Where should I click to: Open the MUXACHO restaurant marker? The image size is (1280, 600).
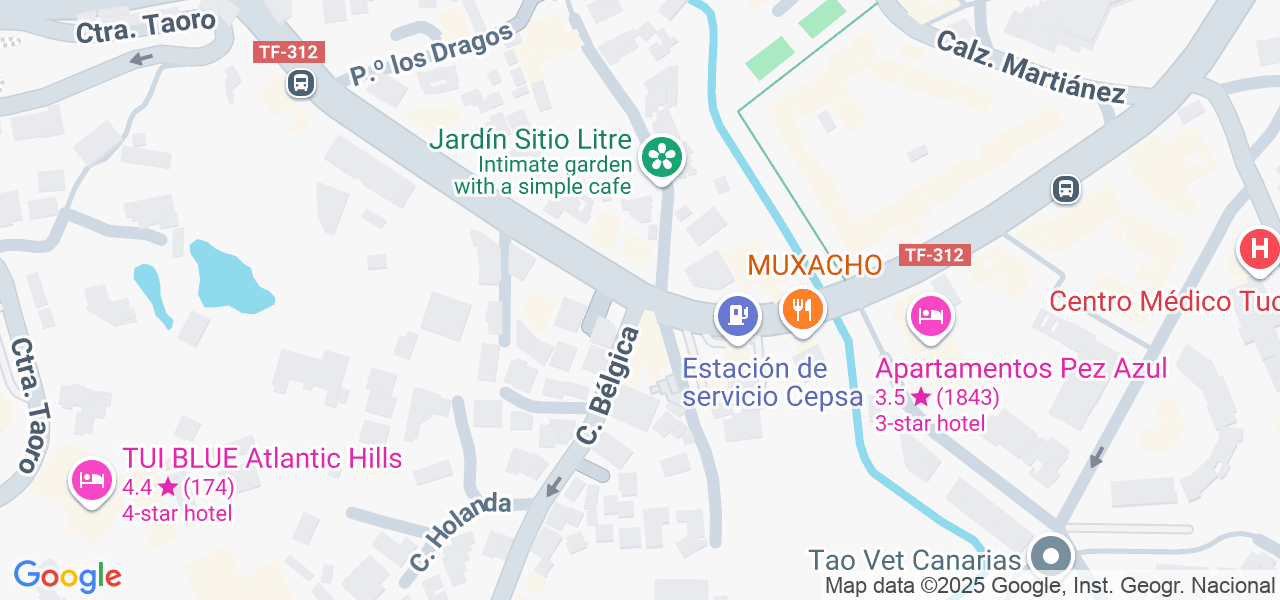pos(801,308)
